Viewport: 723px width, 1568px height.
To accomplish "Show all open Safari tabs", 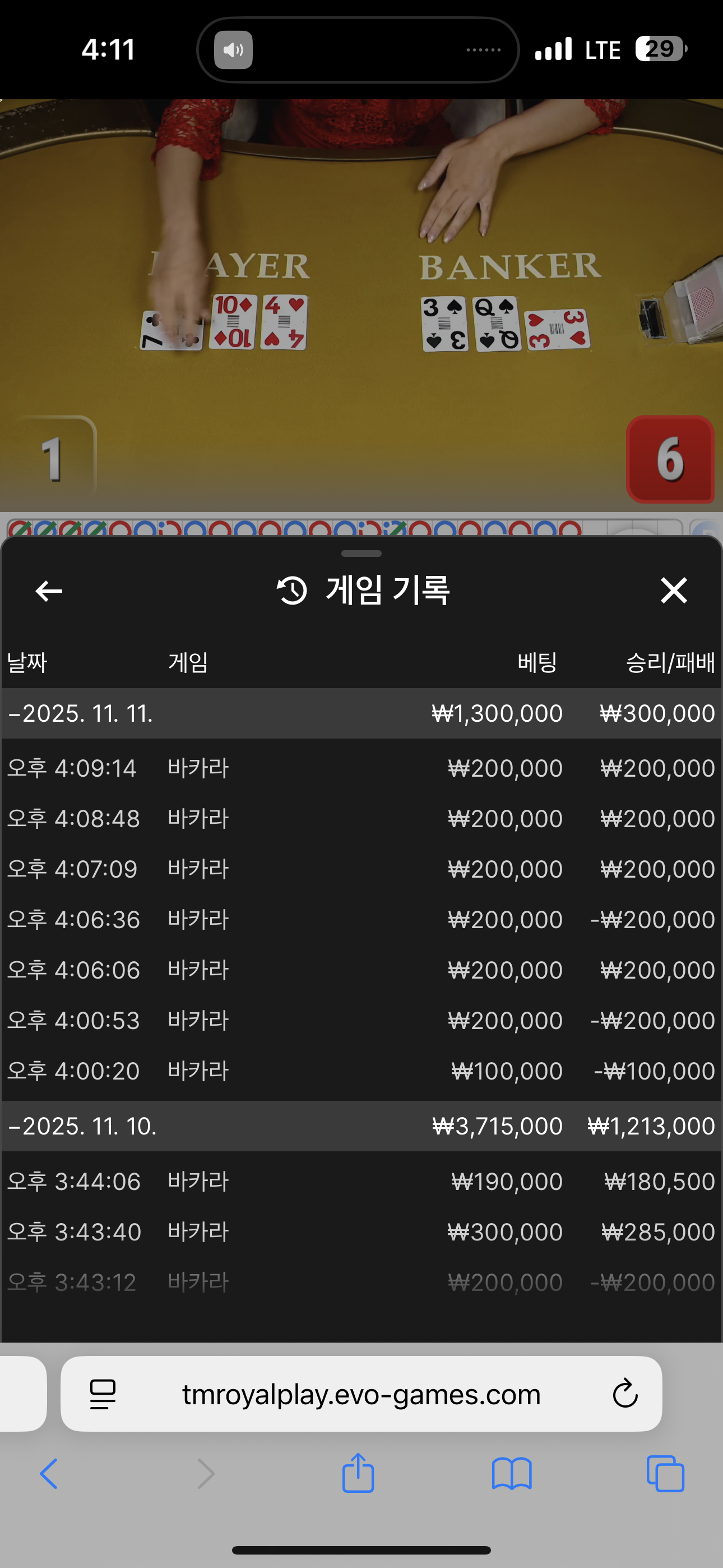I will coord(665,1474).
